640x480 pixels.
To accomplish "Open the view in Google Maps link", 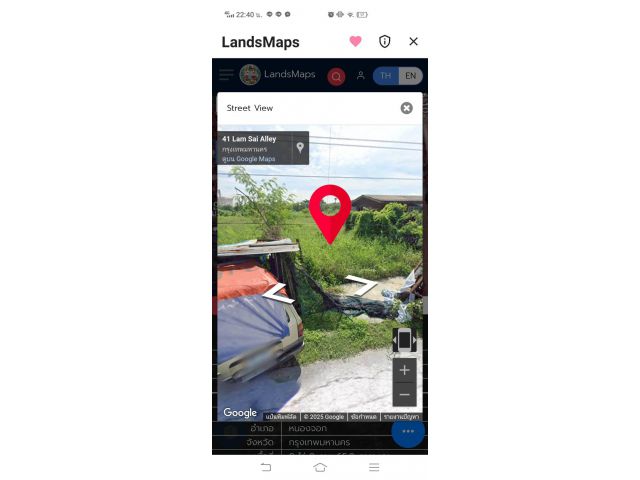I will [x=248, y=158].
